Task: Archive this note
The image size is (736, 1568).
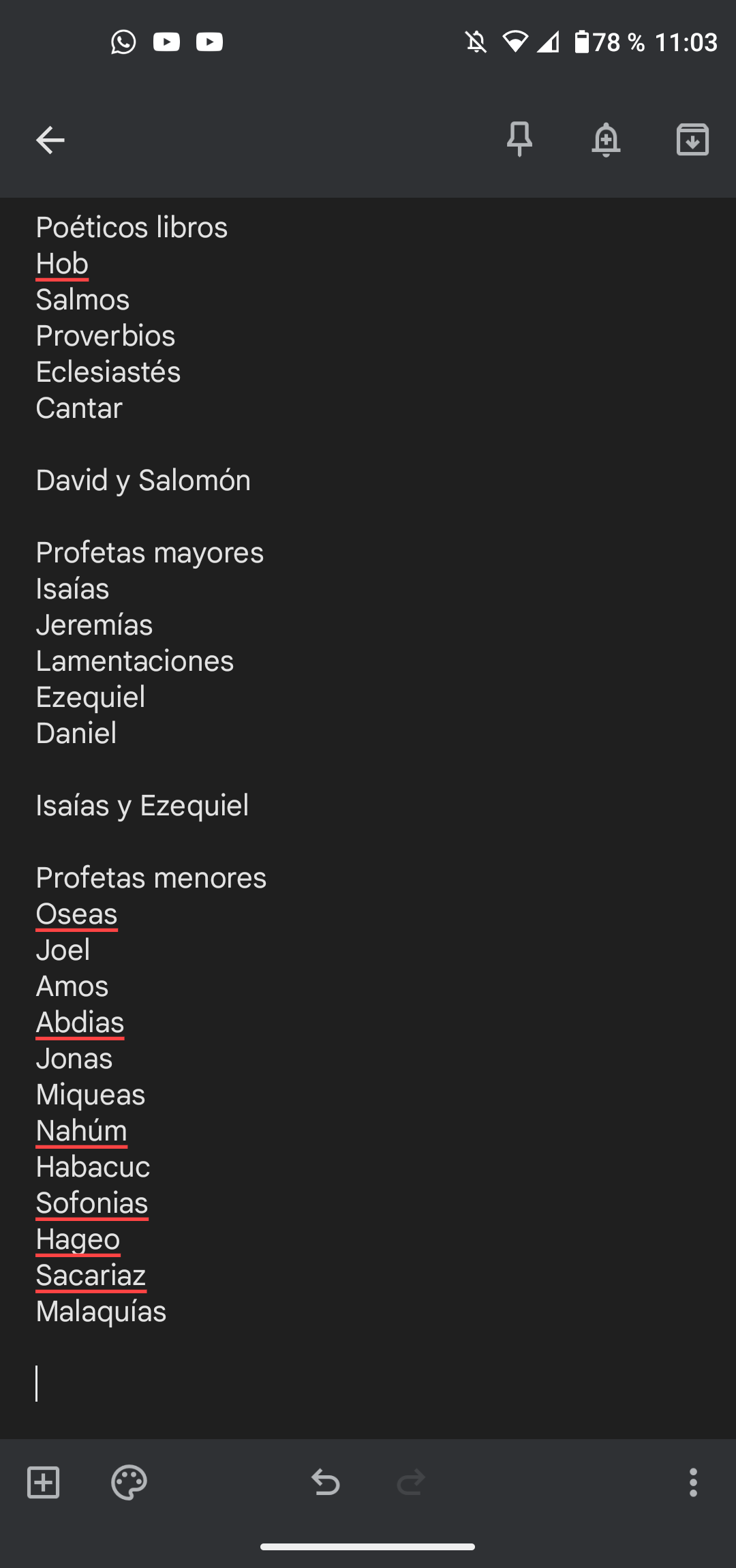Action: tap(692, 140)
